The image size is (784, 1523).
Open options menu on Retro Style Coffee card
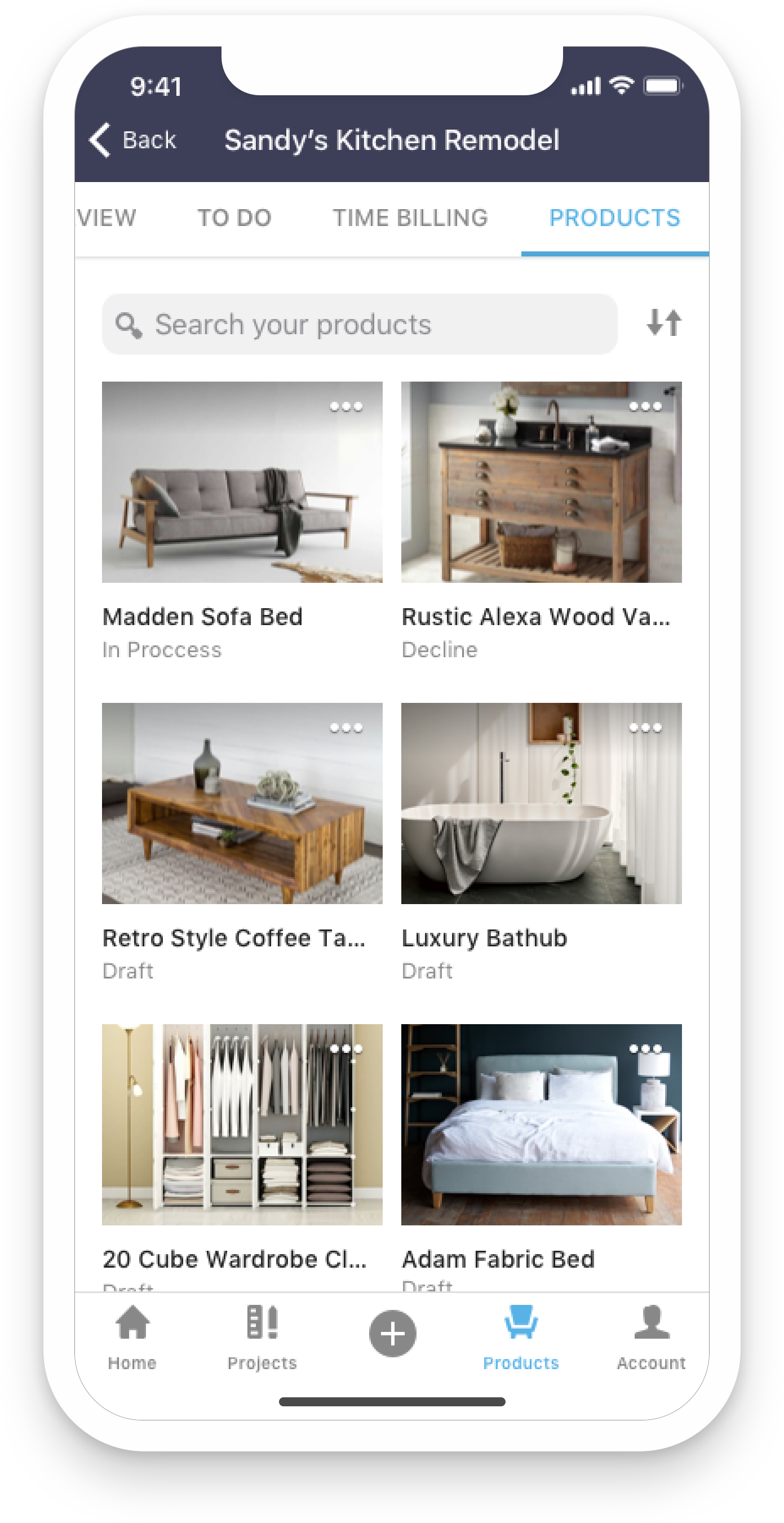point(346,727)
